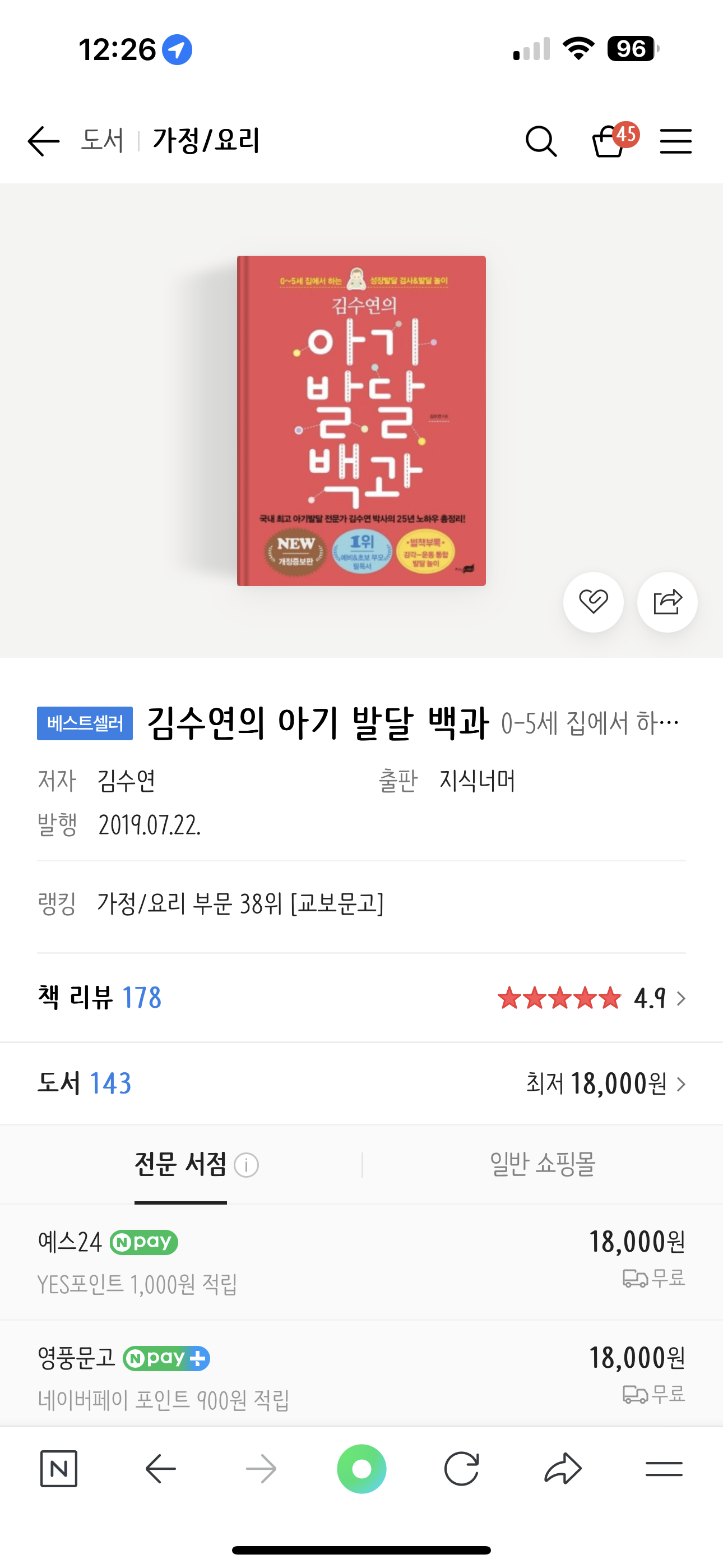Image resolution: width=723 pixels, height=1568 pixels.
Task: Tap the green Naver search button
Action: tap(361, 1469)
